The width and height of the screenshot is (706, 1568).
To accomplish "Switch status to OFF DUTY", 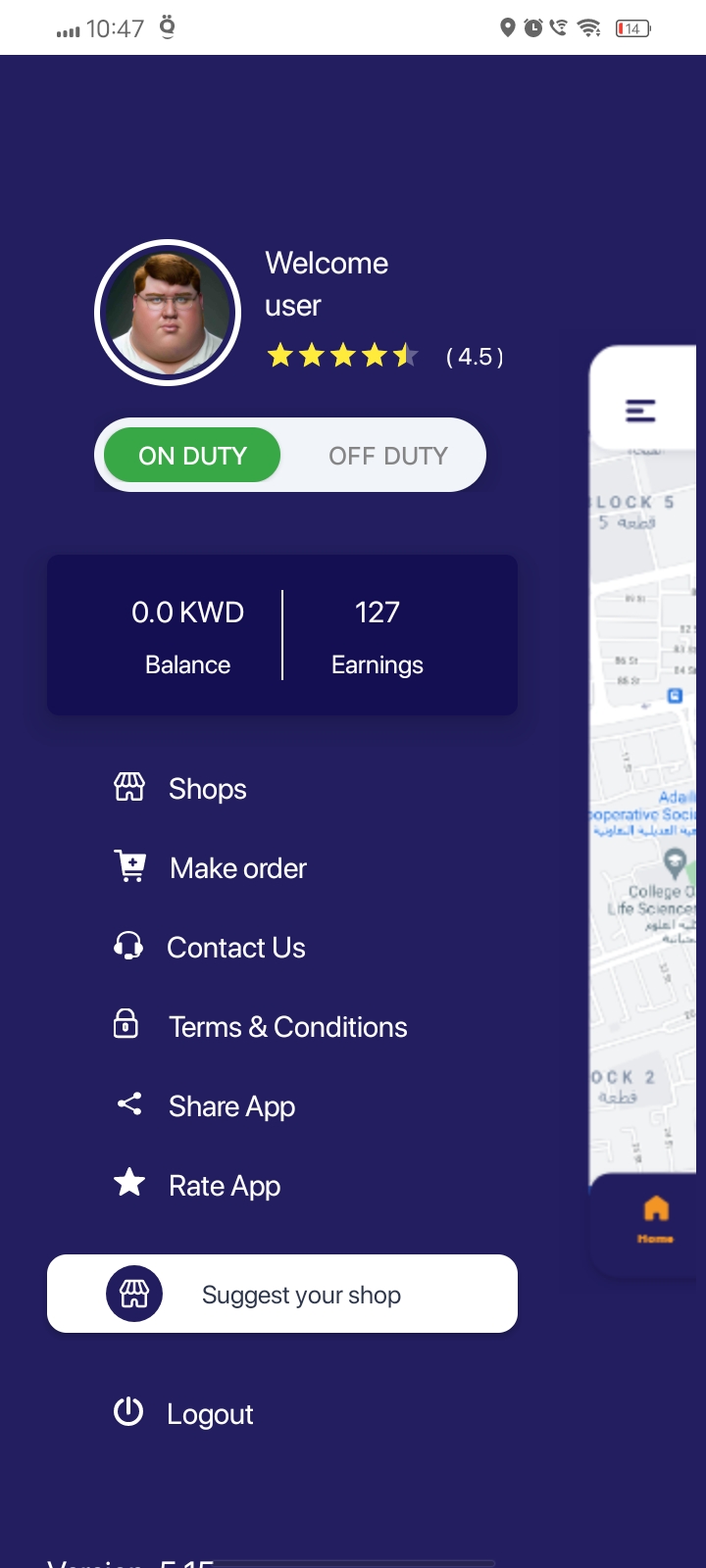I will 387,456.
